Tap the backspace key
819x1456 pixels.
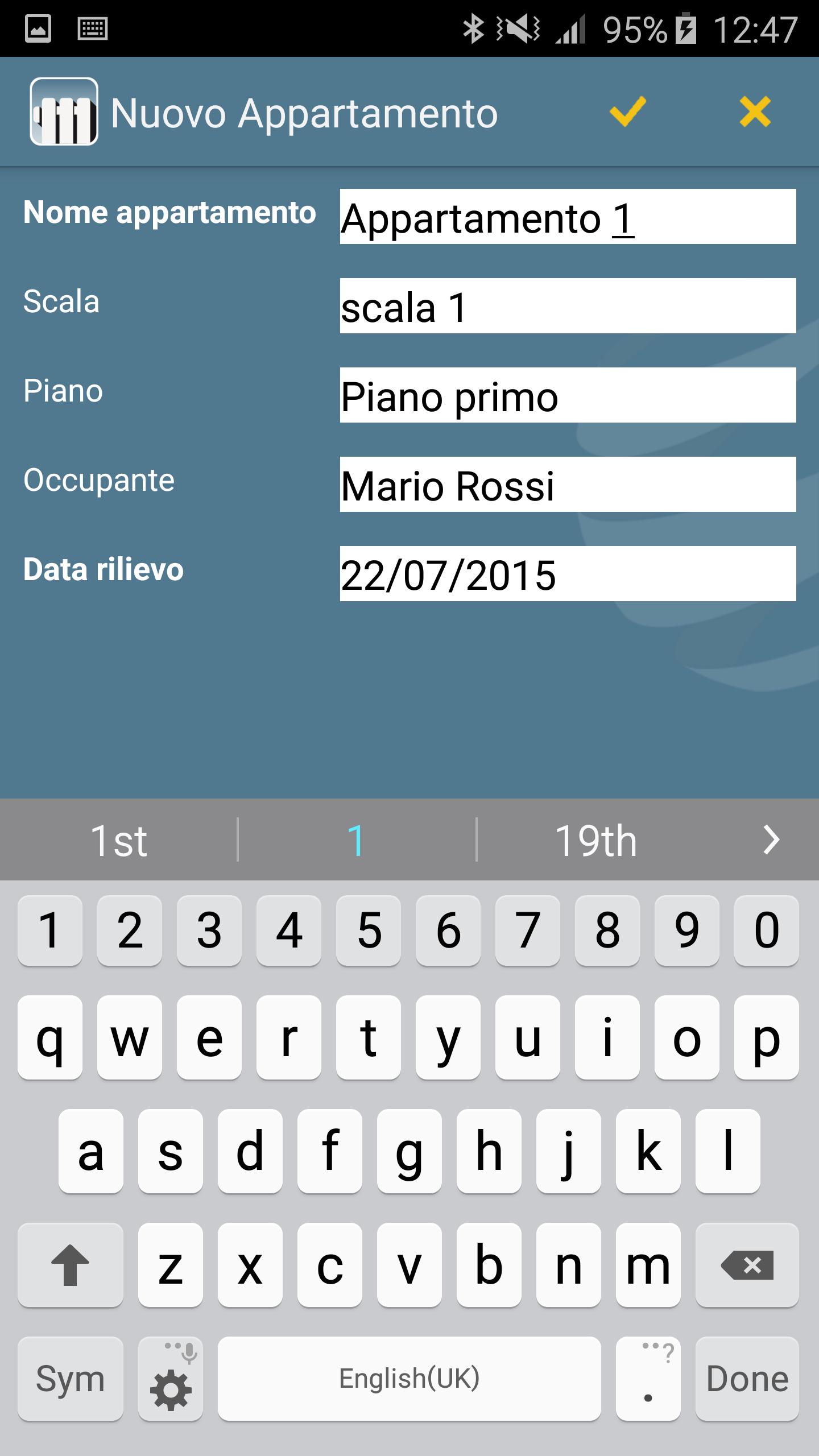(x=747, y=1265)
